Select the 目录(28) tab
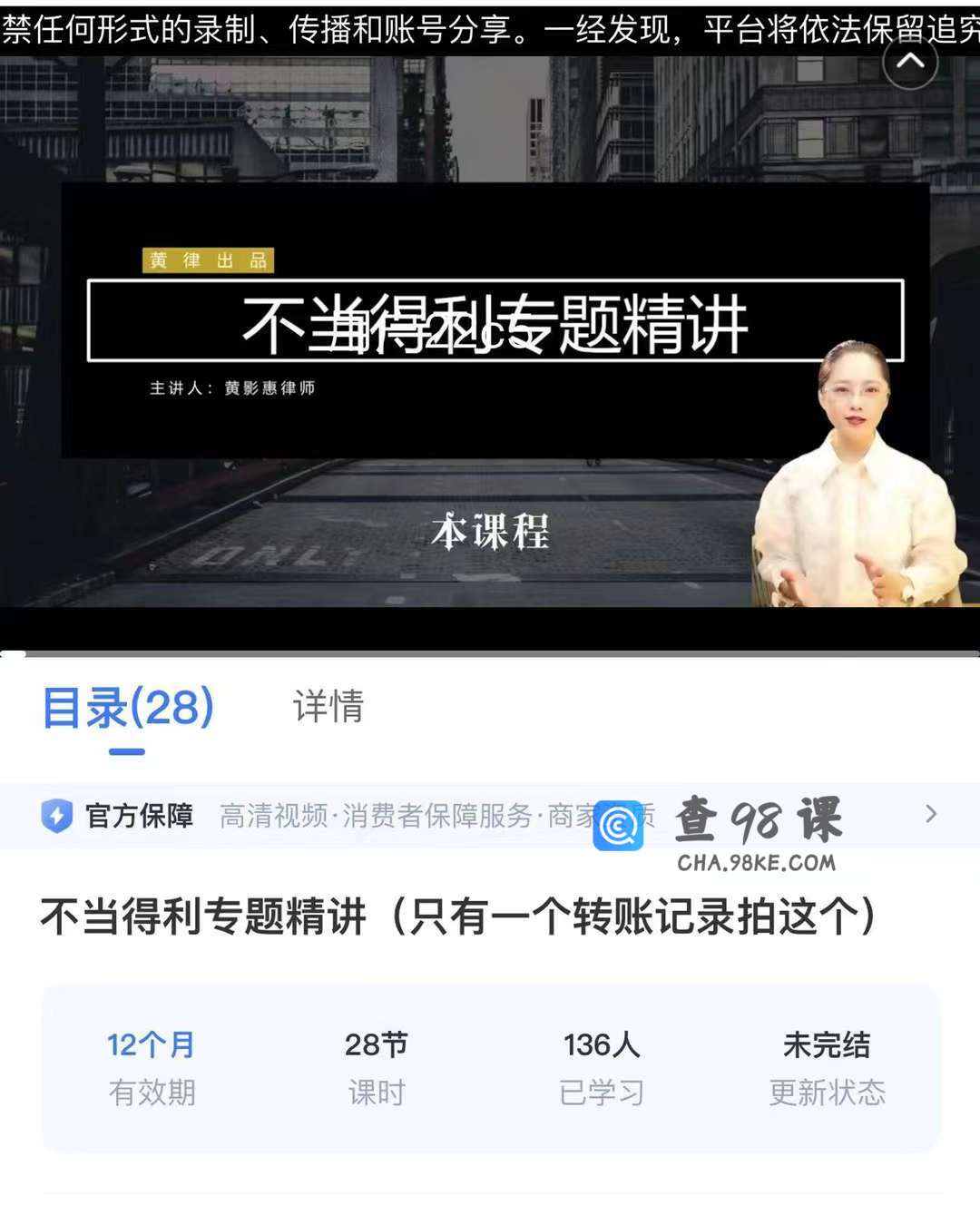The width and height of the screenshot is (980, 1225). [128, 708]
